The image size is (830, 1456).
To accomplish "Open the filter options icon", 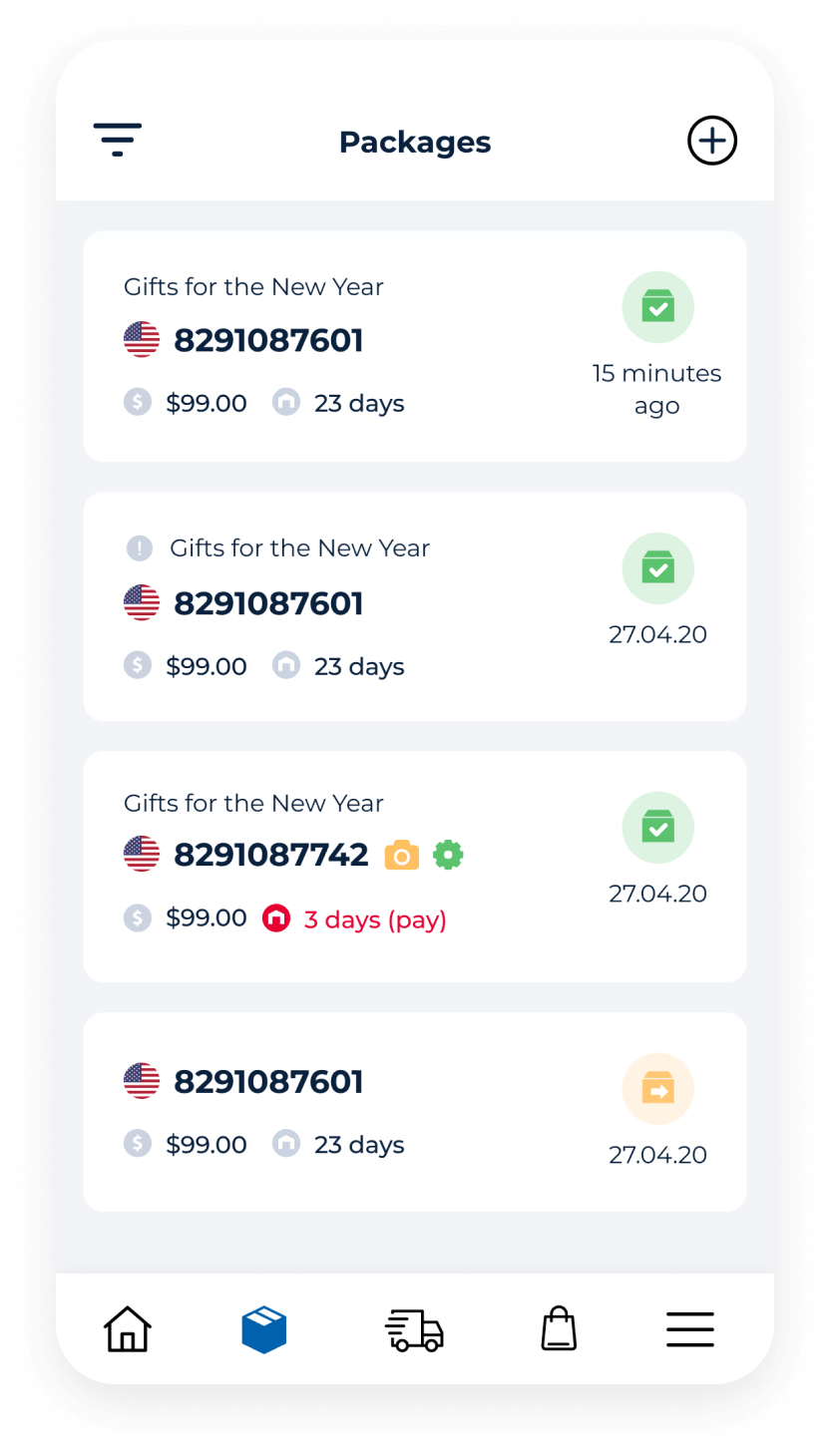I will click(x=118, y=140).
